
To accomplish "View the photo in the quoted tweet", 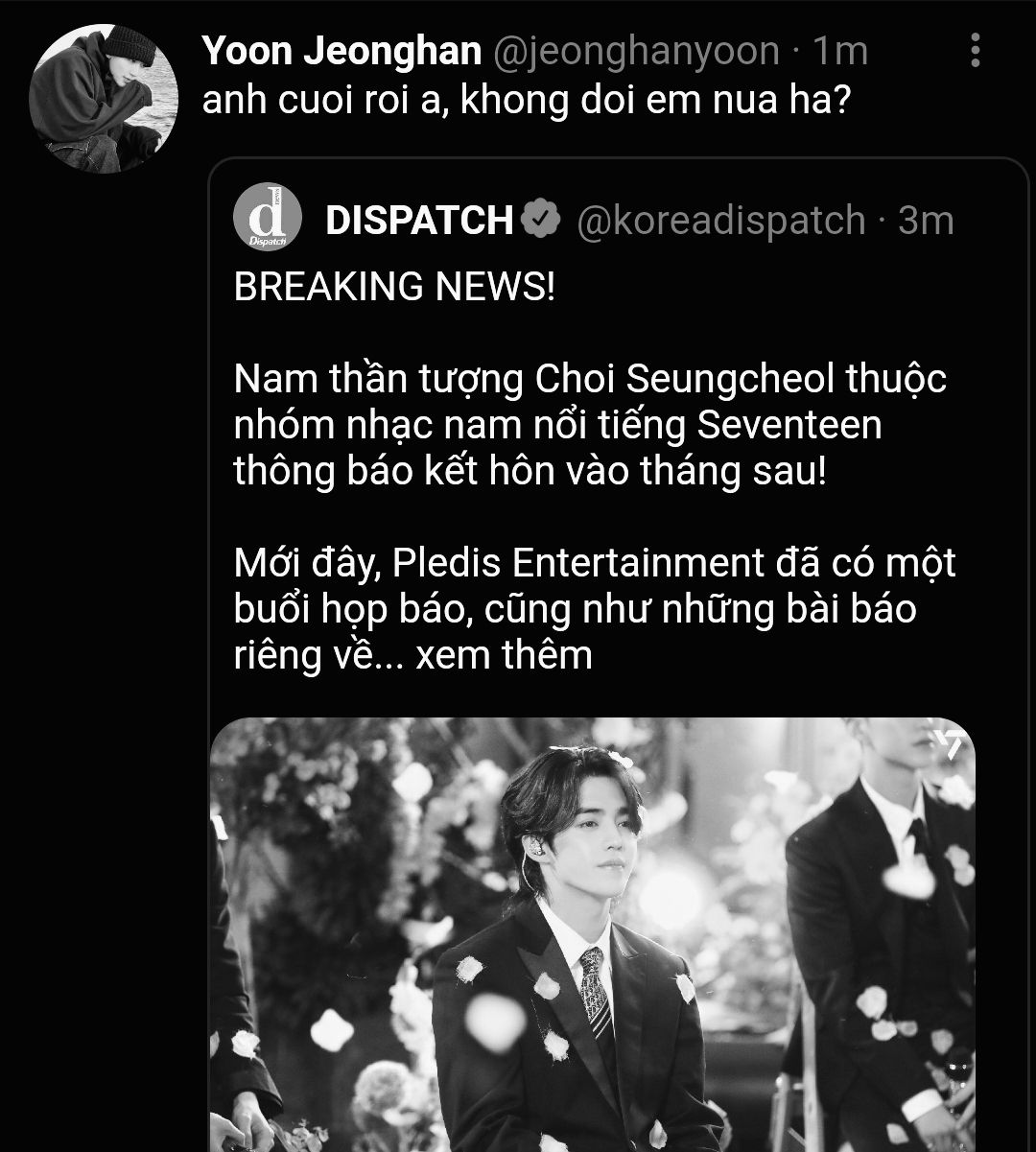I will click(x=592, y=934).
